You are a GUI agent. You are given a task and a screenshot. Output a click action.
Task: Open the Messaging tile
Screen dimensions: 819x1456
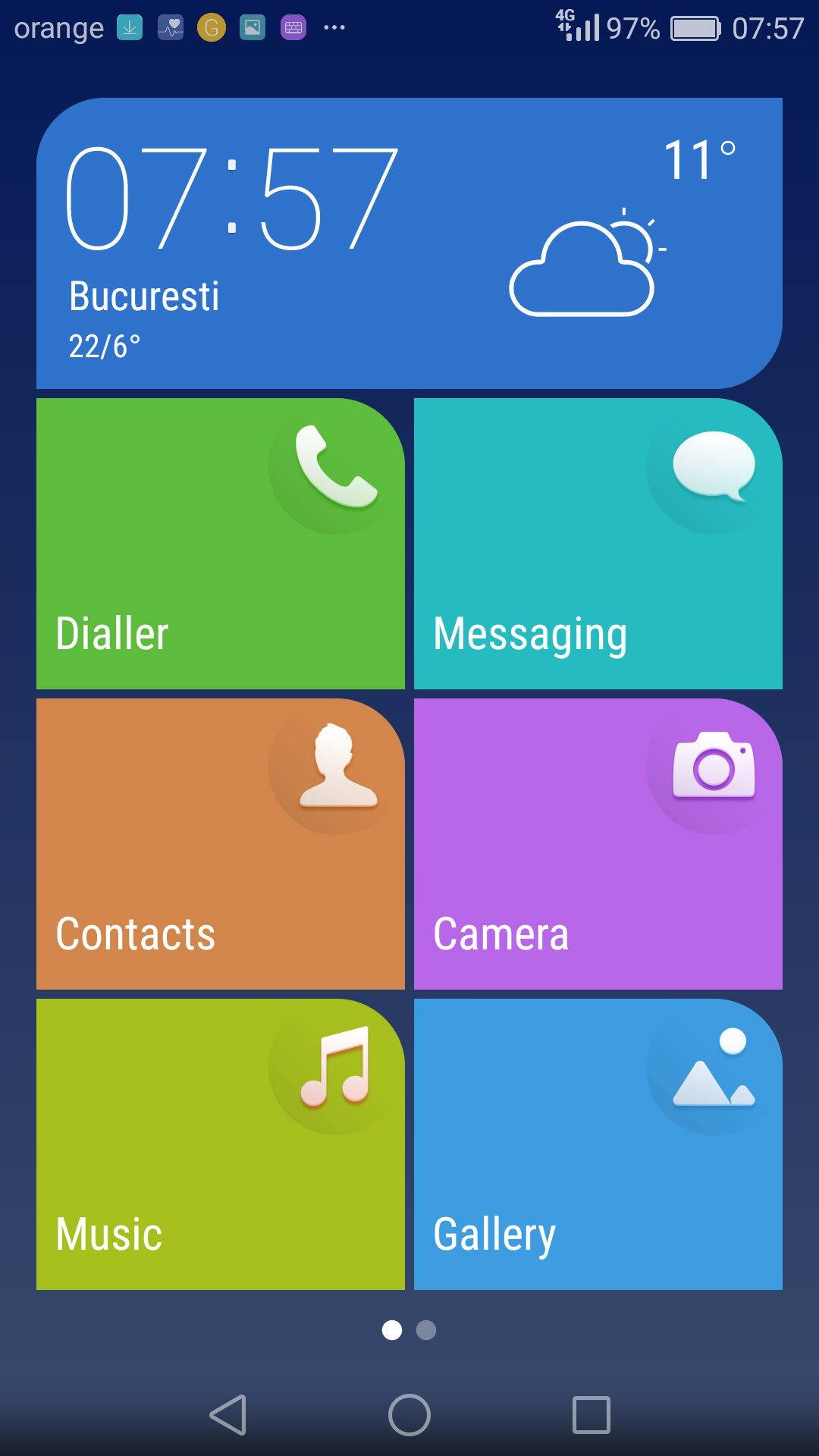[598, 544]
